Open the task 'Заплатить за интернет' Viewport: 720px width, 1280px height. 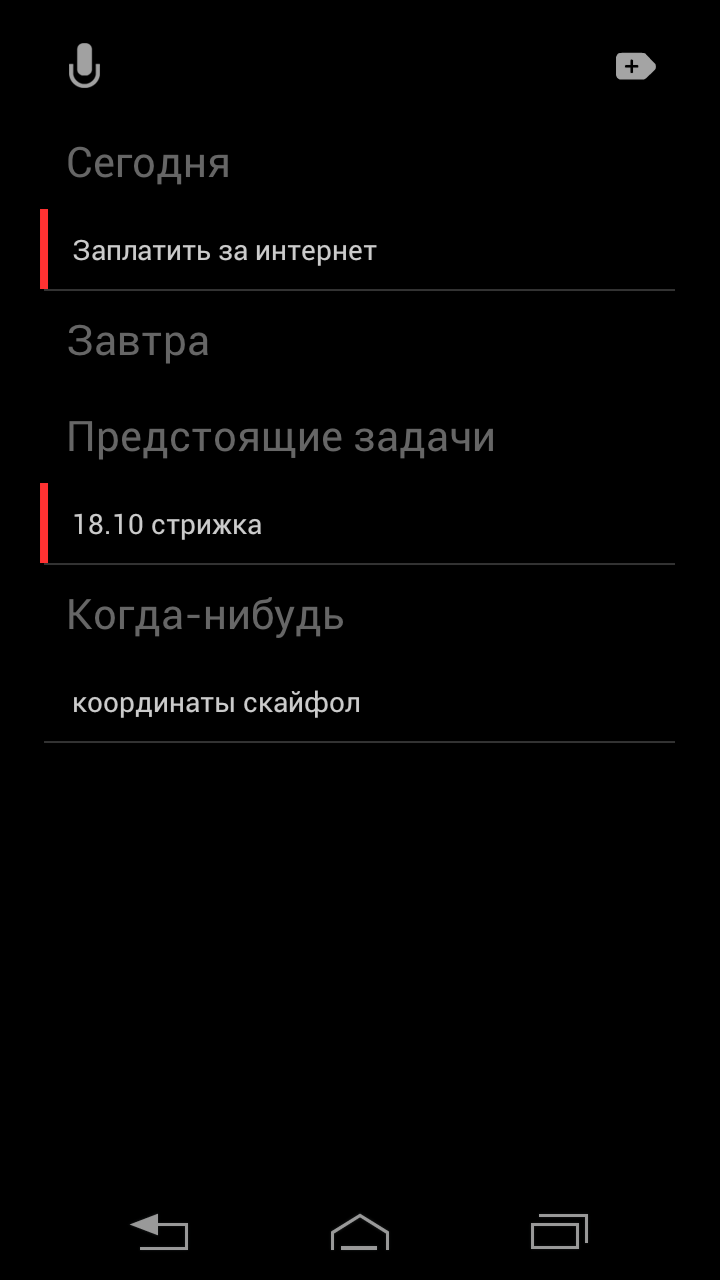[x=358, y=250]
